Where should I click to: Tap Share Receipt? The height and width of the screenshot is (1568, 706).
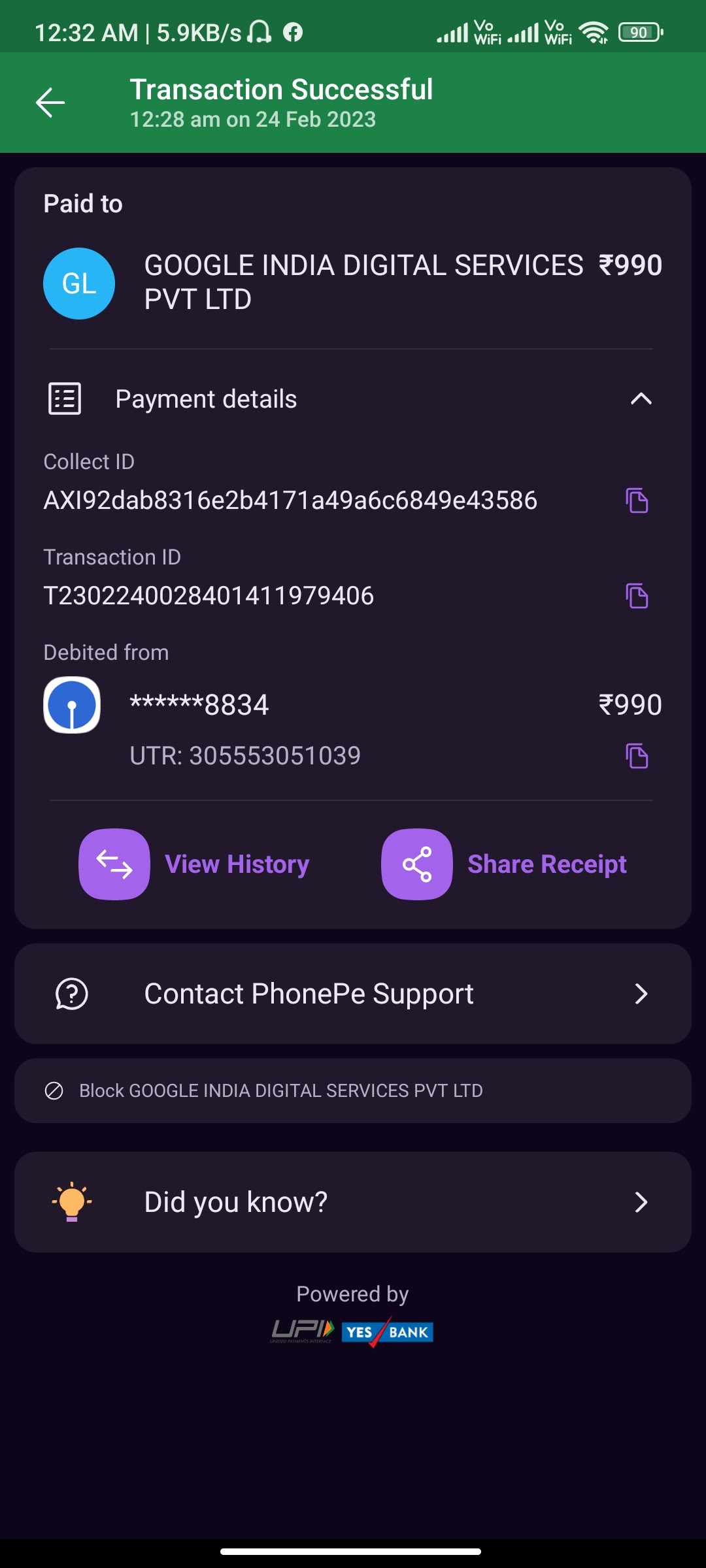click(504, 864)
